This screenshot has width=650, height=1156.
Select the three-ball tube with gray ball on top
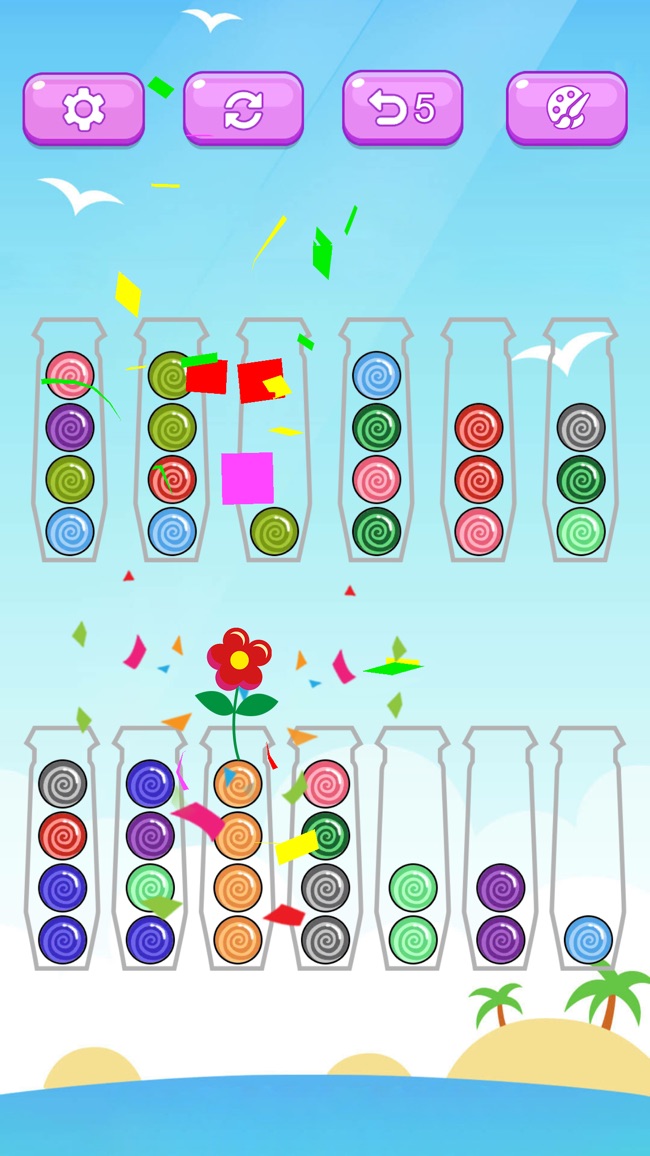(580, 440)
